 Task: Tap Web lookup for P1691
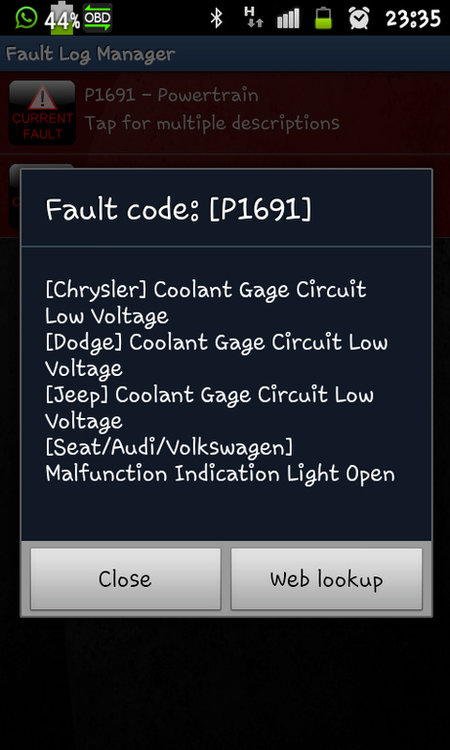(327, 579)
